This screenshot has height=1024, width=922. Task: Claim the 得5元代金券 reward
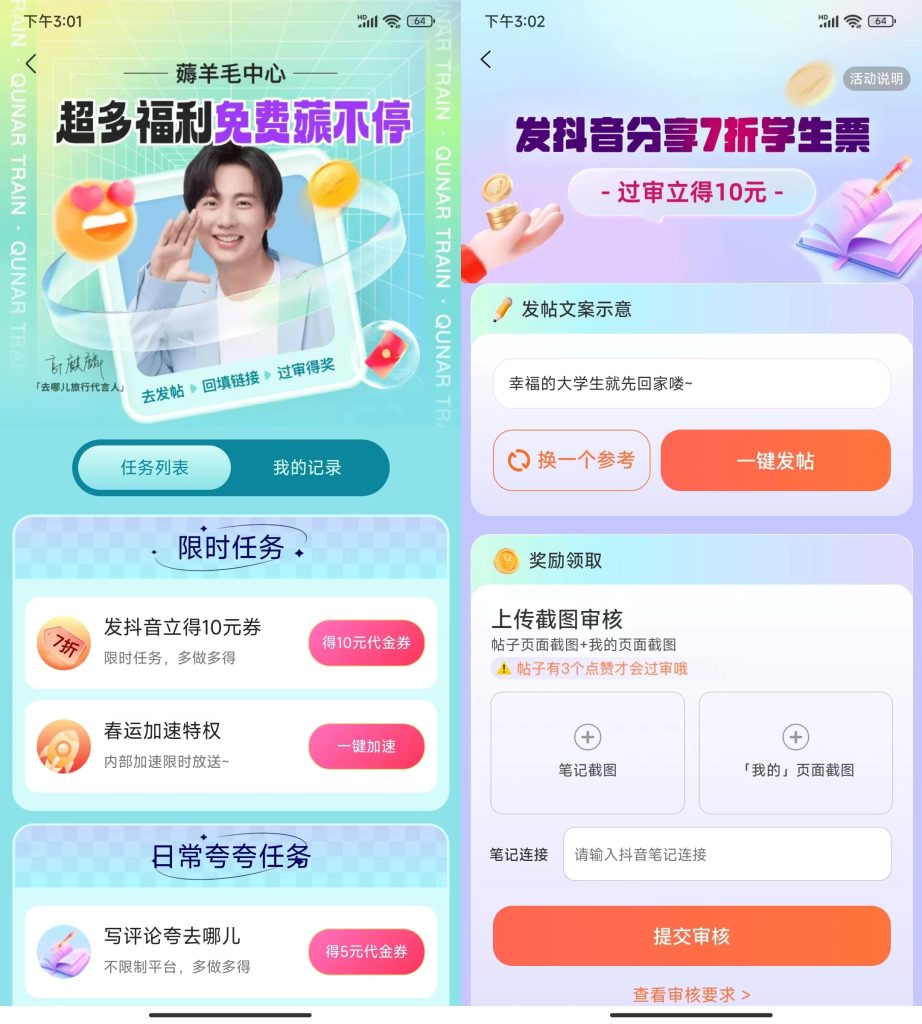(366, 951)
